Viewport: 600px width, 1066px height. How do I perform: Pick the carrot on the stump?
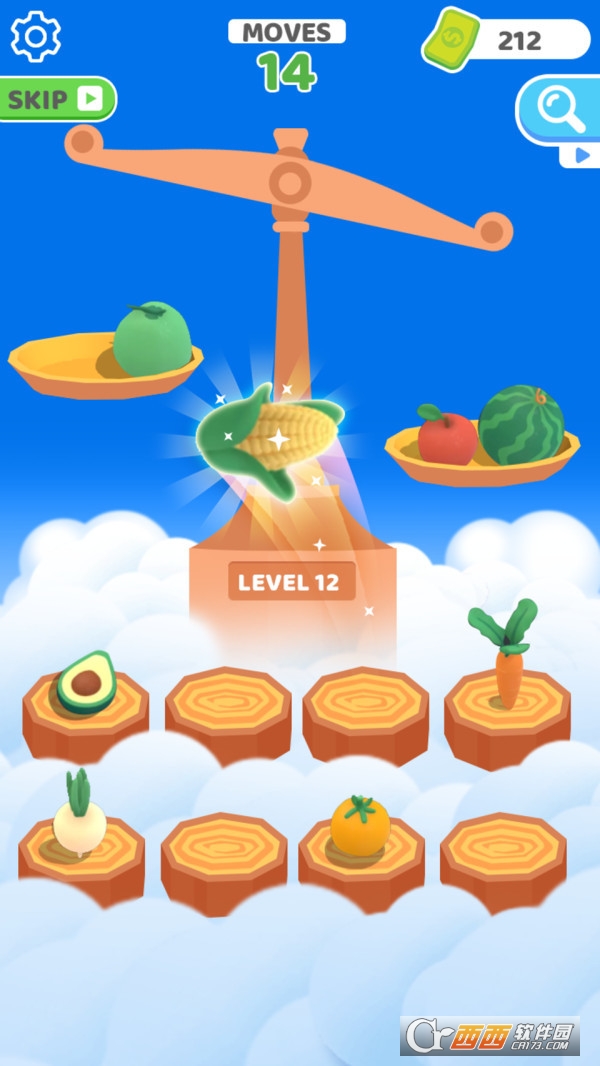(x=508, y=670)
